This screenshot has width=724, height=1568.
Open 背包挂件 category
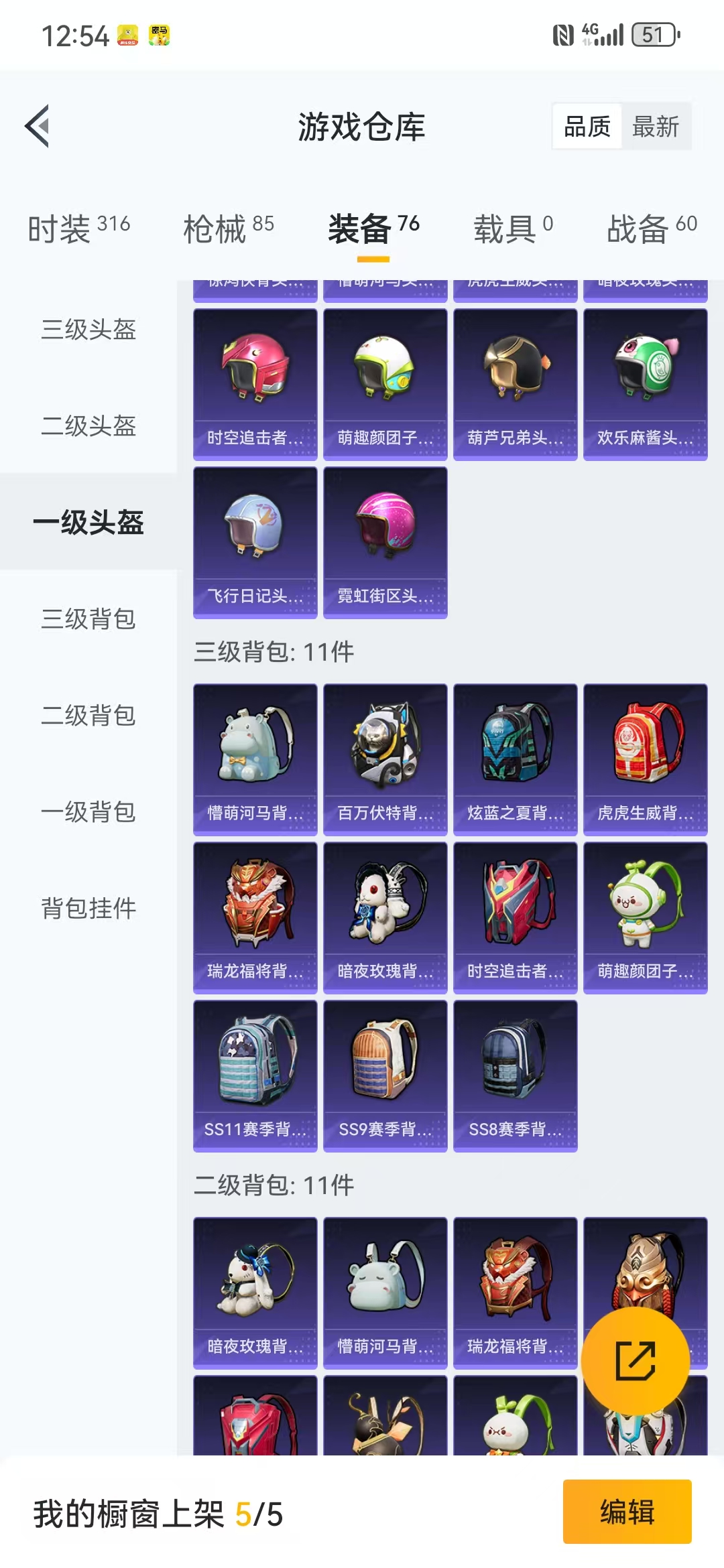[x=88, y=908]
